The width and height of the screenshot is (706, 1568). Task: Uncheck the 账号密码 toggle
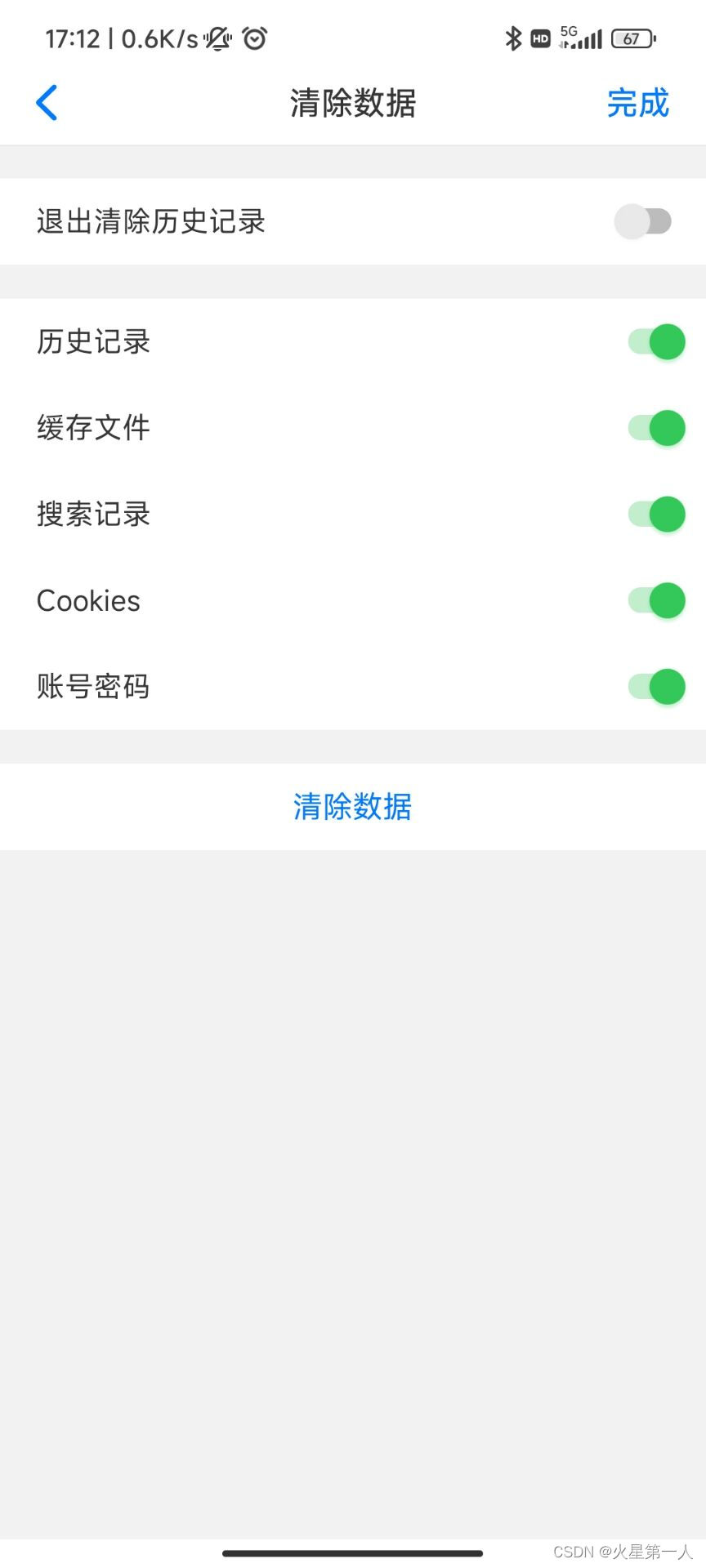click(x=656, y=687)
